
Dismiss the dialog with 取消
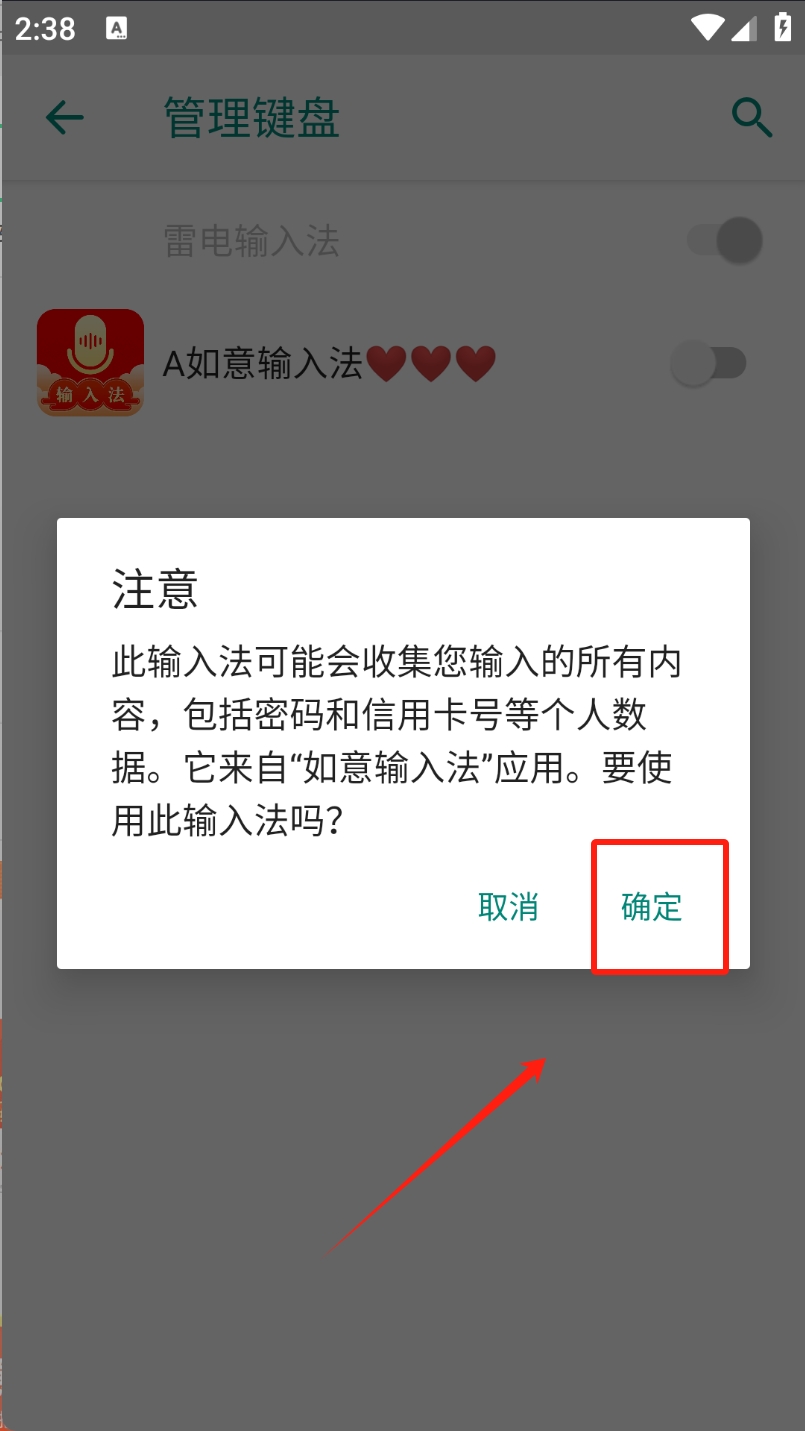click(x=508, y=907)
